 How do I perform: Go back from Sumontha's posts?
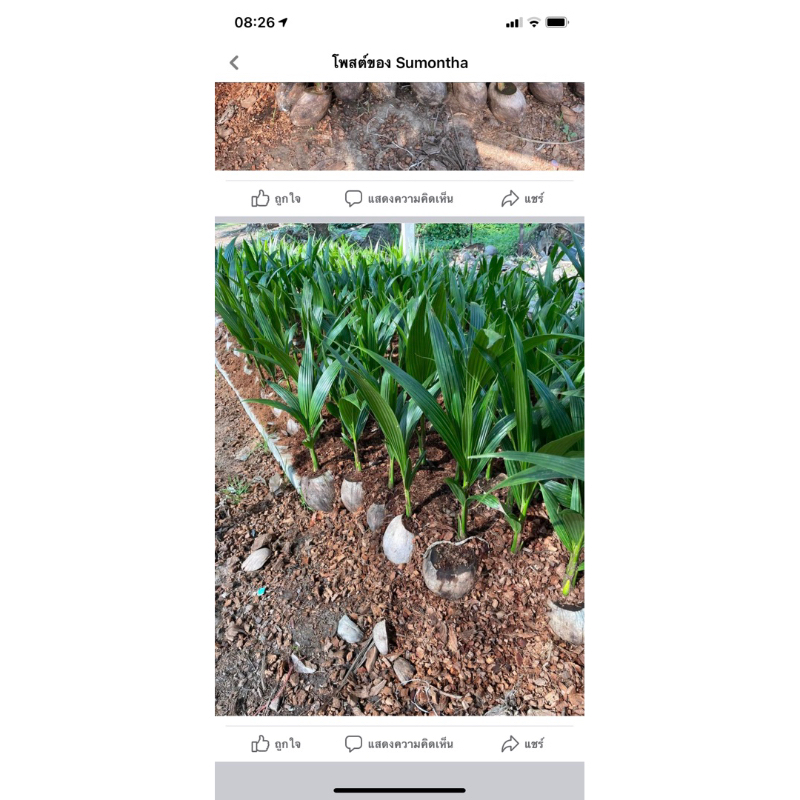click(x=234, y=62)
